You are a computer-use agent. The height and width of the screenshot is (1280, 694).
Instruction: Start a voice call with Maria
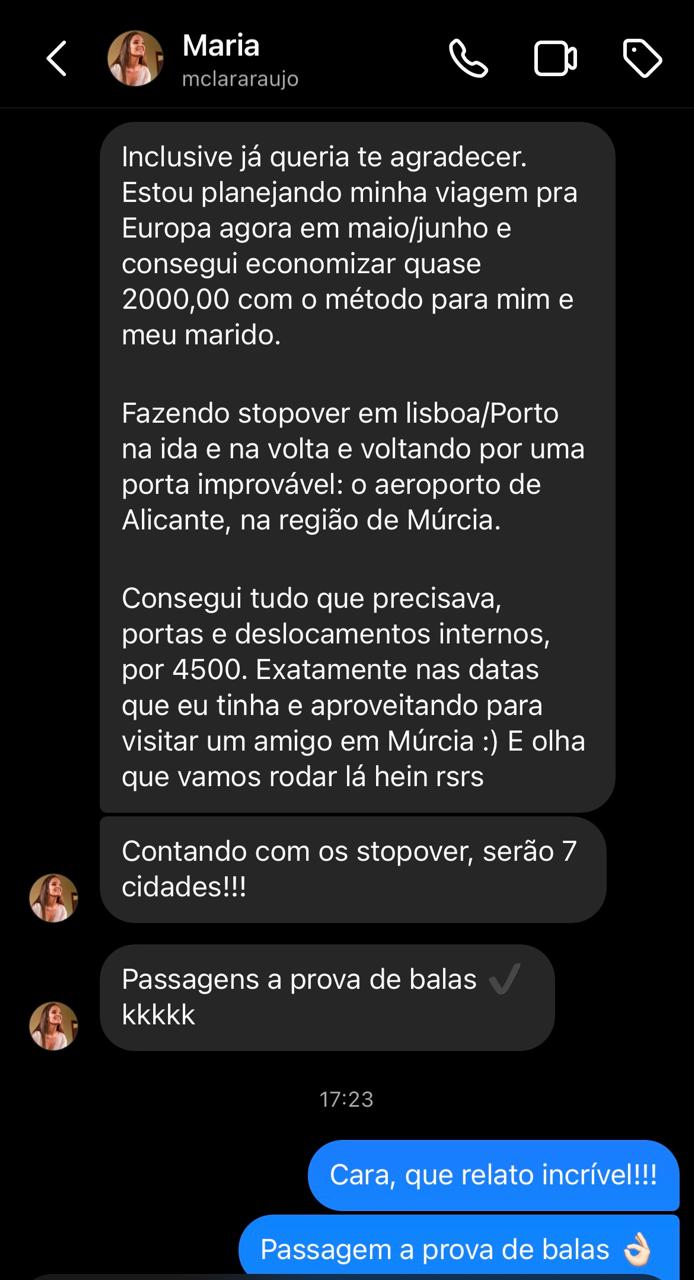(x=468, y=59)
